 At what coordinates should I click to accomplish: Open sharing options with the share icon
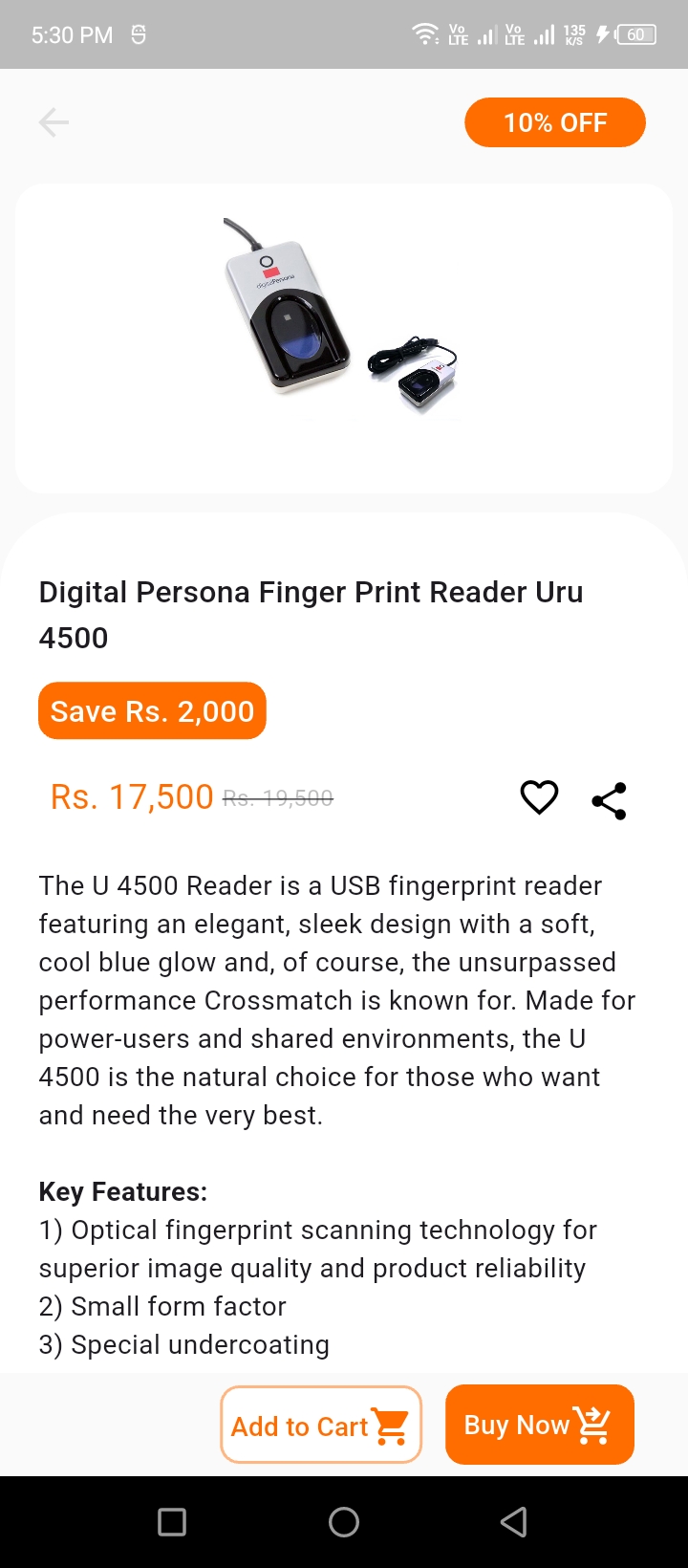(x=609, y=800)
